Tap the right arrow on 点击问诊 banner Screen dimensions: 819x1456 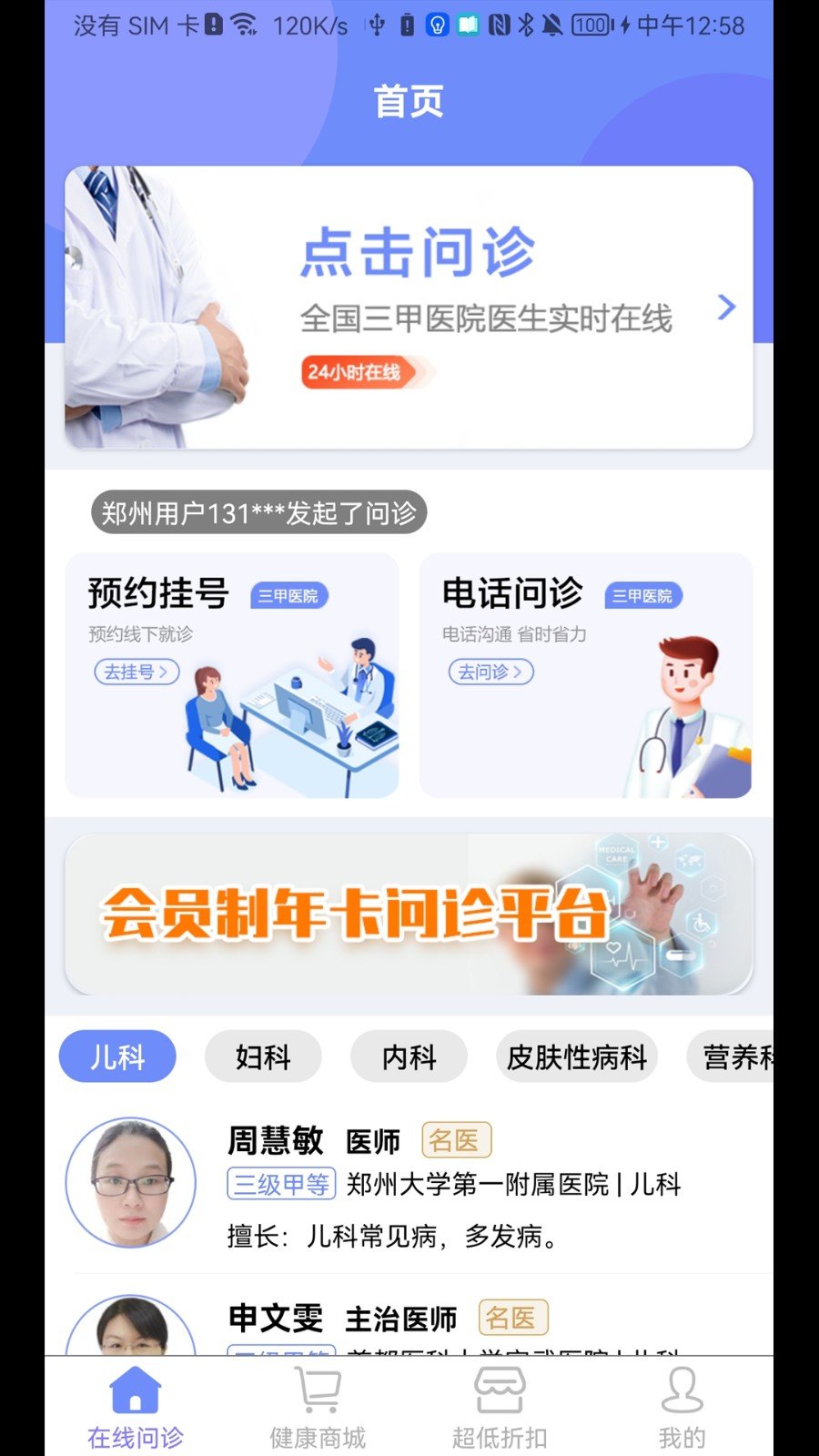coord(725,308)
